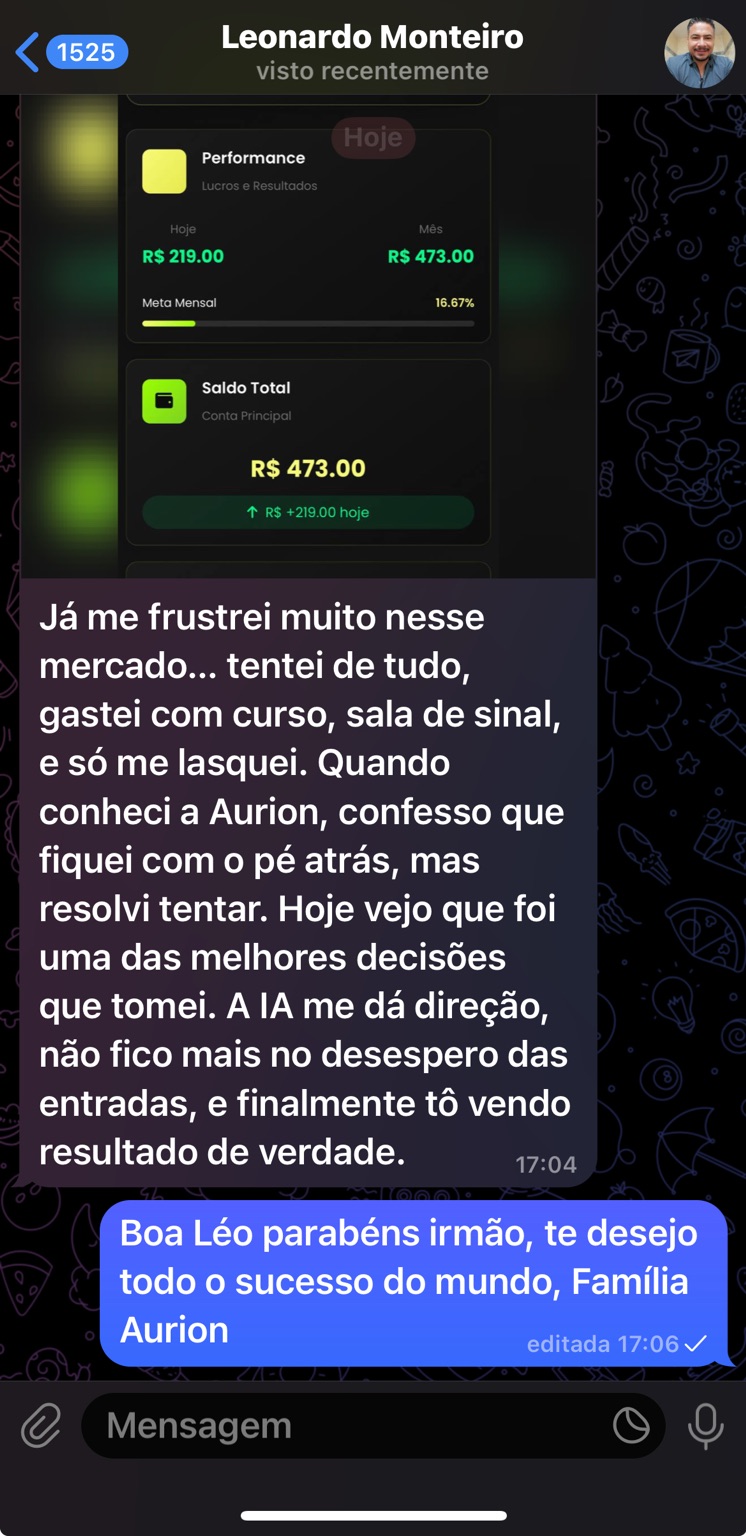The height and width of the screenshot is (1536, 746).
Task: Record a voice message with the microphone
Action: (705, 1425)
